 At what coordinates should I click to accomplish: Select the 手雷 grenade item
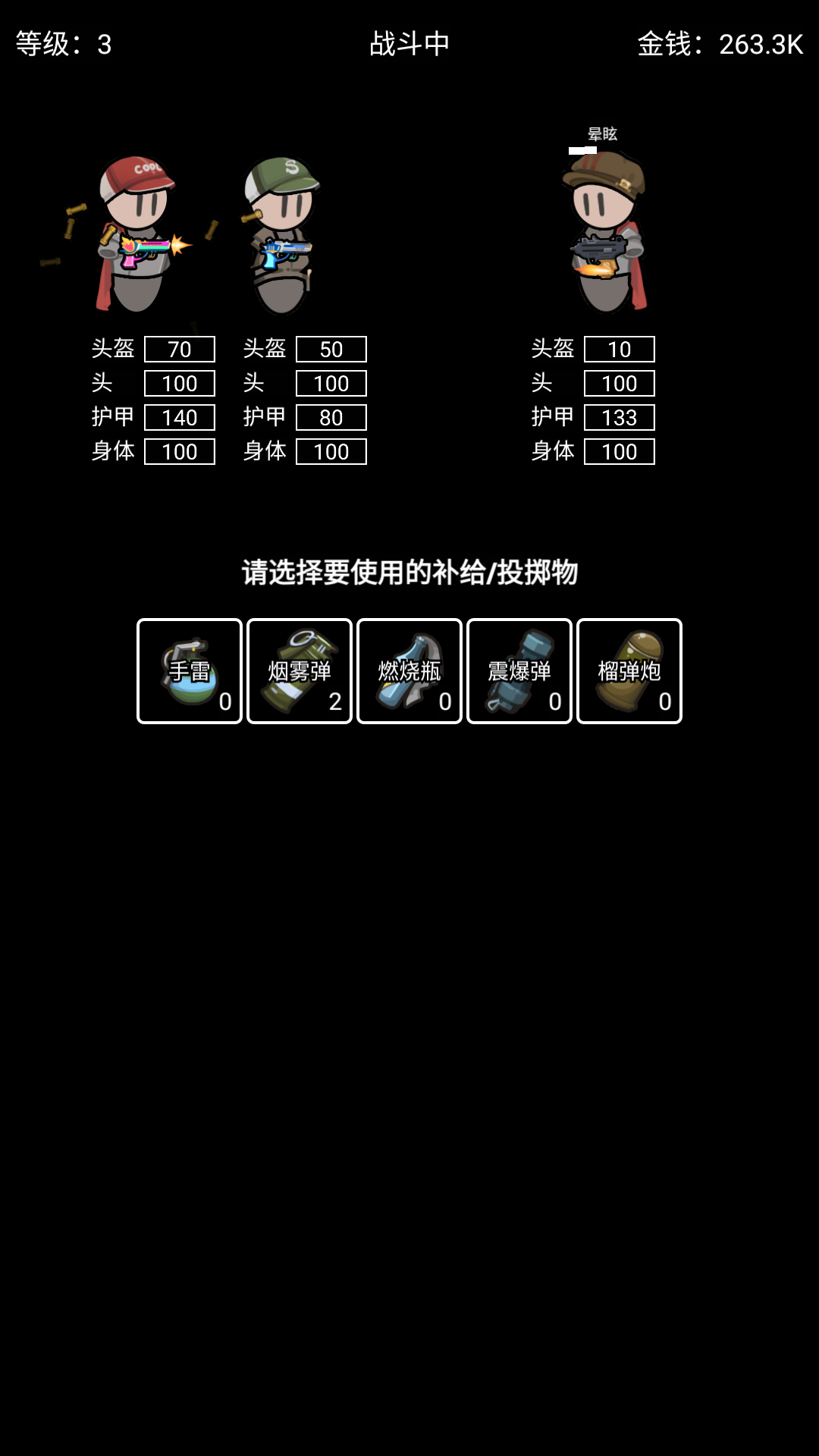tap(190, 671)
